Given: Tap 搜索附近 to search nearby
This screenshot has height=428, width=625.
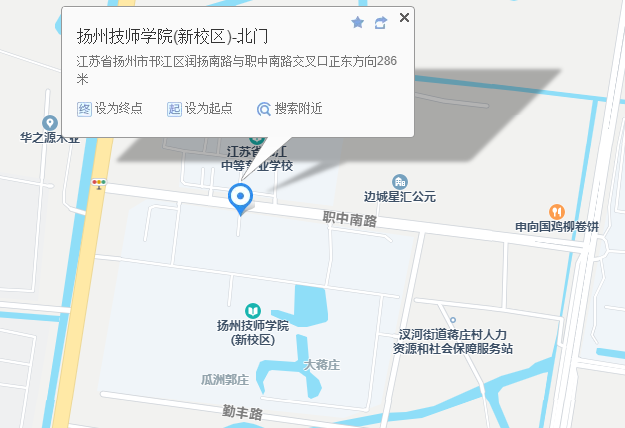Looking at the screenshot, I should (x=289, y=108).
